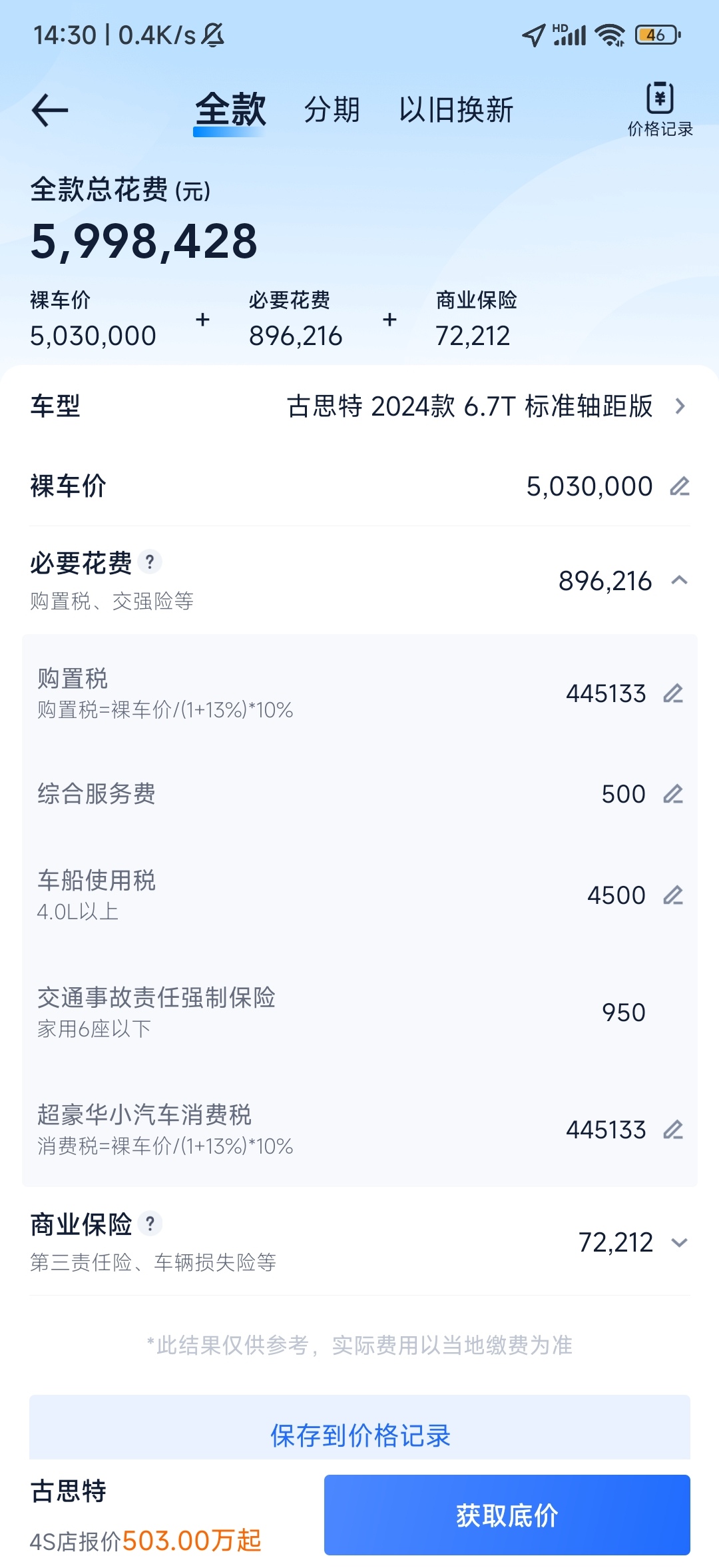Image resolution: width=719 pixels, height=1568 pixels.
Task: Go back using the arrow icon
Action: tap(50, 110)
